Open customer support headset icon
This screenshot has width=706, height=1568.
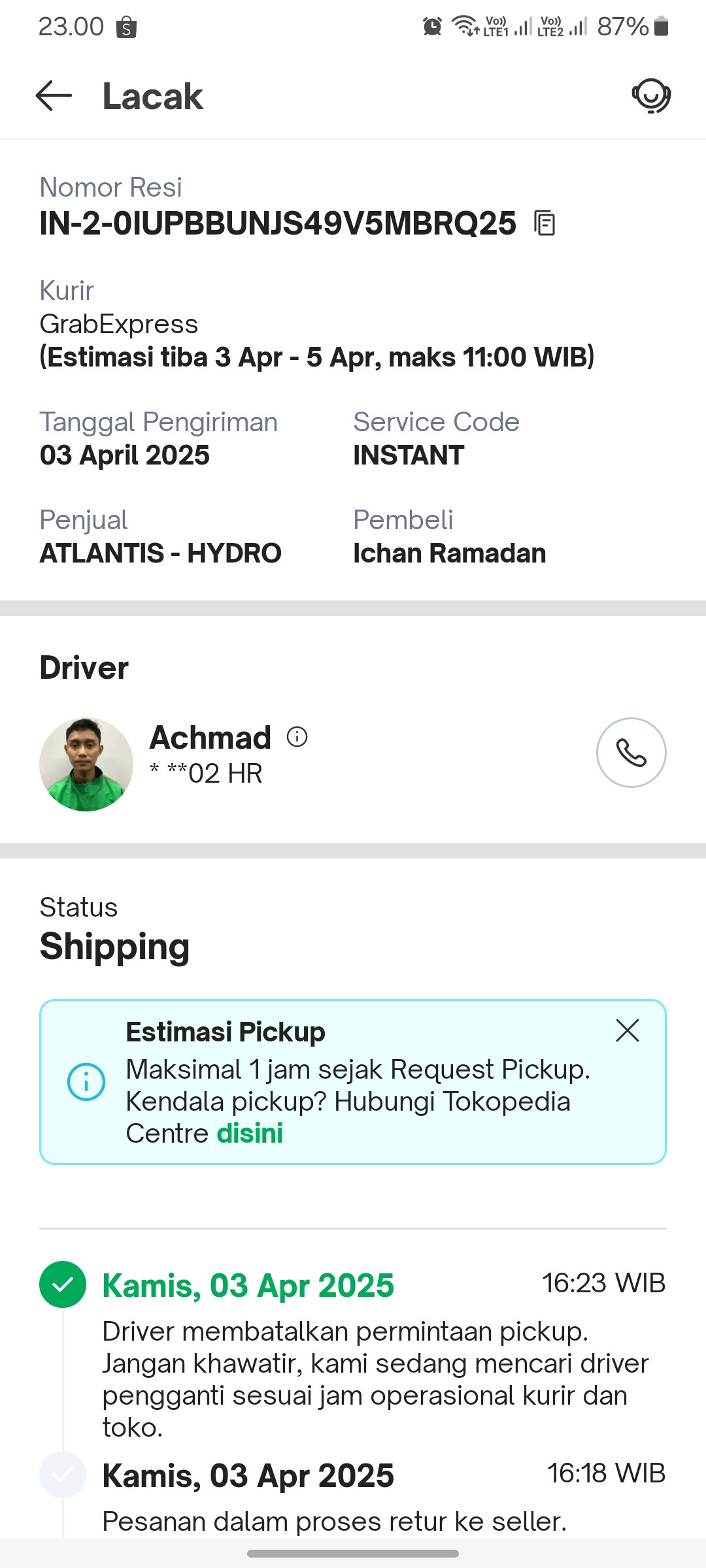pyautogui.click(x=651, y=96)
